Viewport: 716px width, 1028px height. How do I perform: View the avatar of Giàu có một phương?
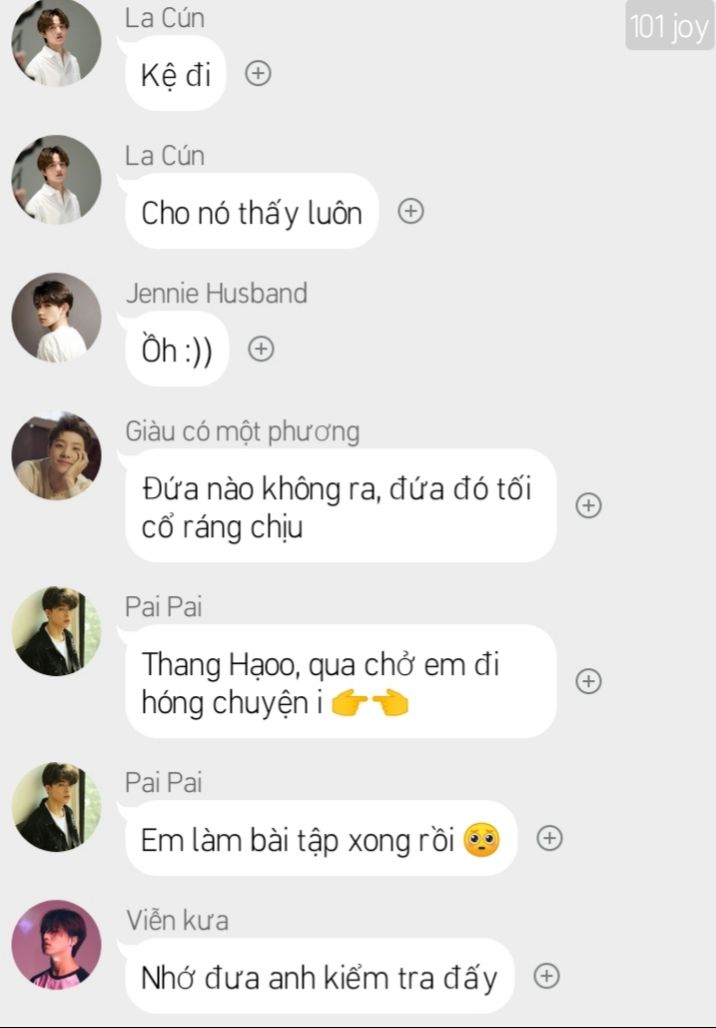click(56, 456)
